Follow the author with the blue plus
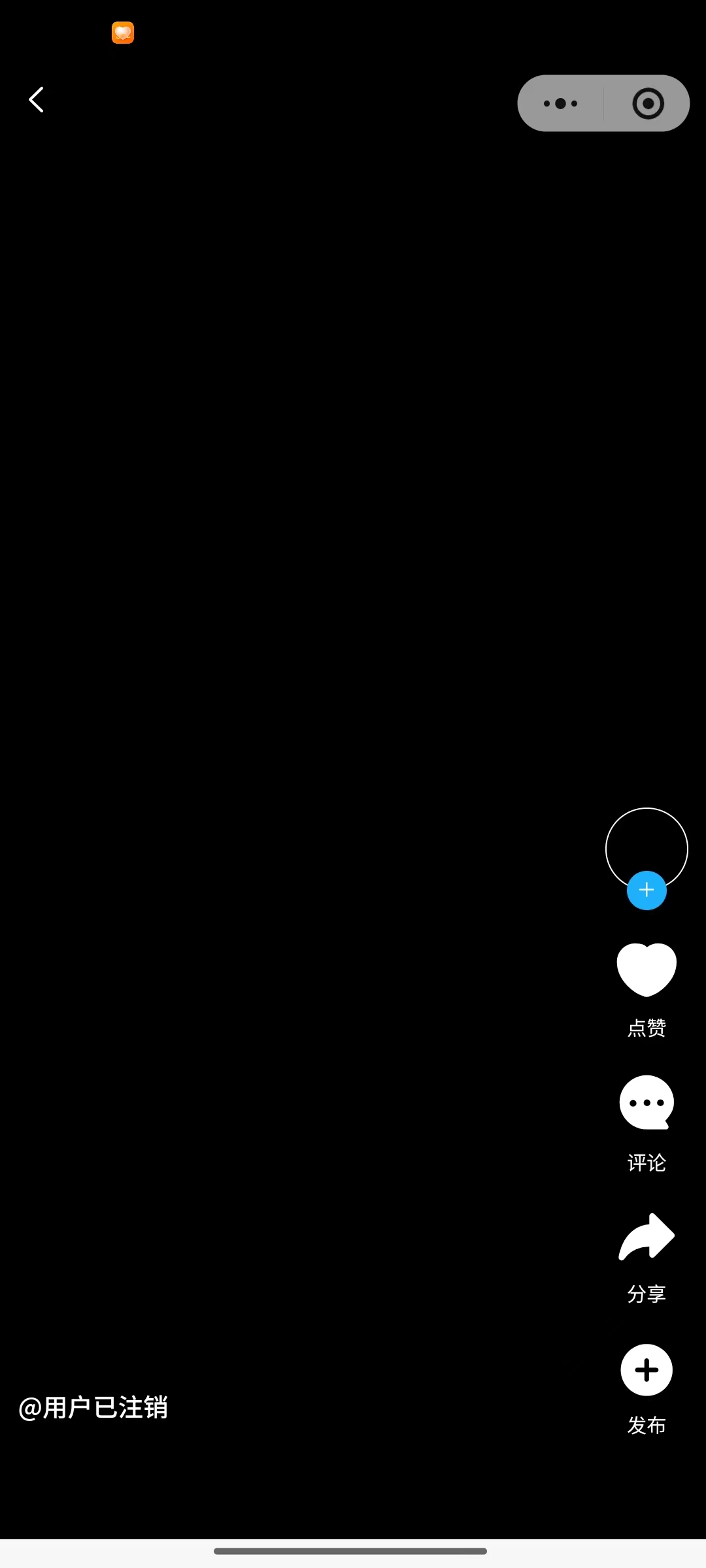Image resolution: width=706 pixels, height=1568 pixels. point(647,890)
